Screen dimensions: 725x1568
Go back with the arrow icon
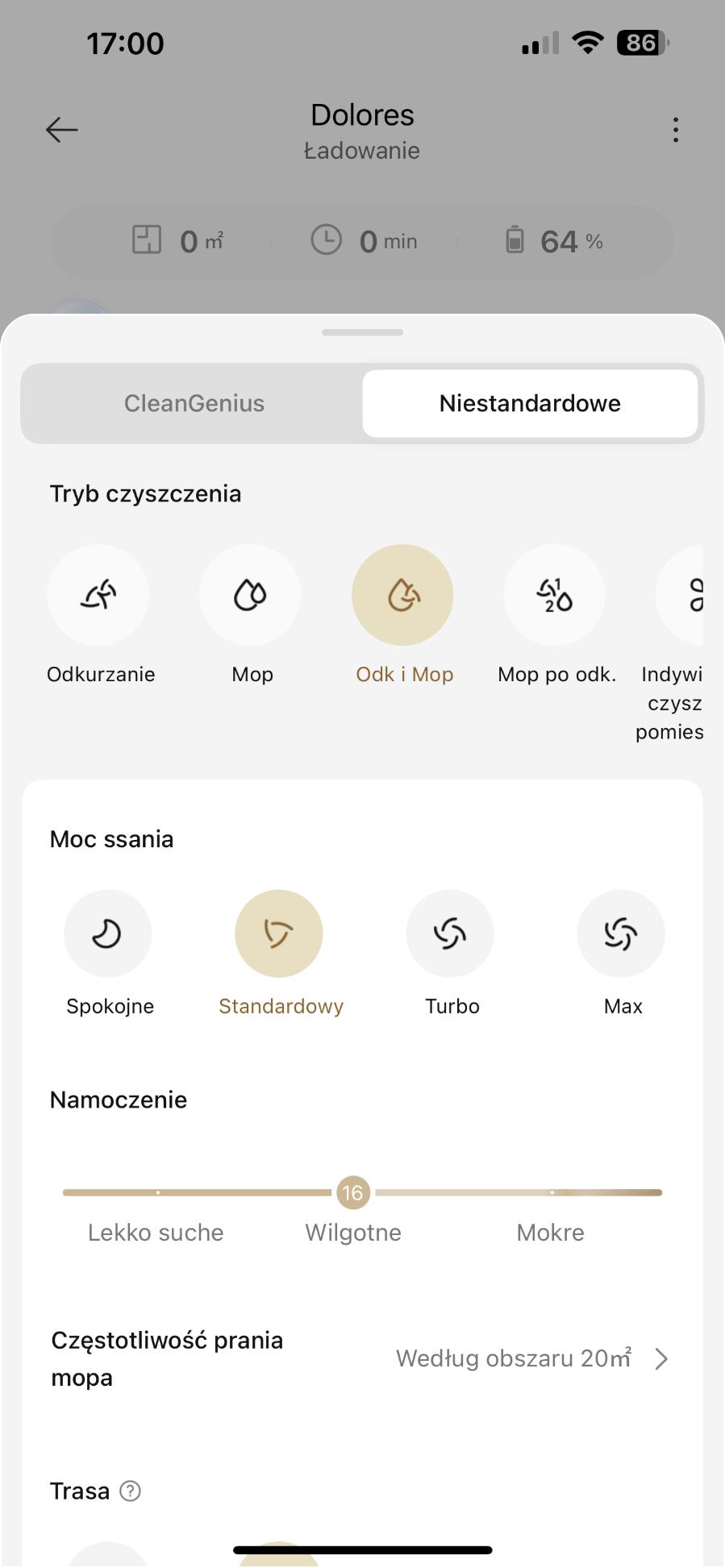coord(62,129)
